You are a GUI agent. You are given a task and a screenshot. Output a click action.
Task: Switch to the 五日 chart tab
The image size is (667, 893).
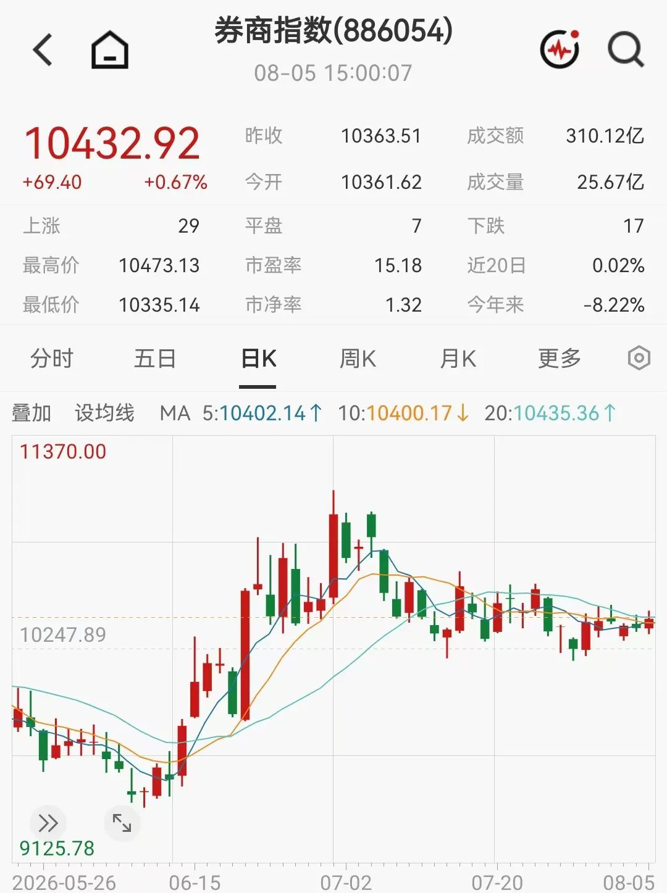click(x=155, y=359)
